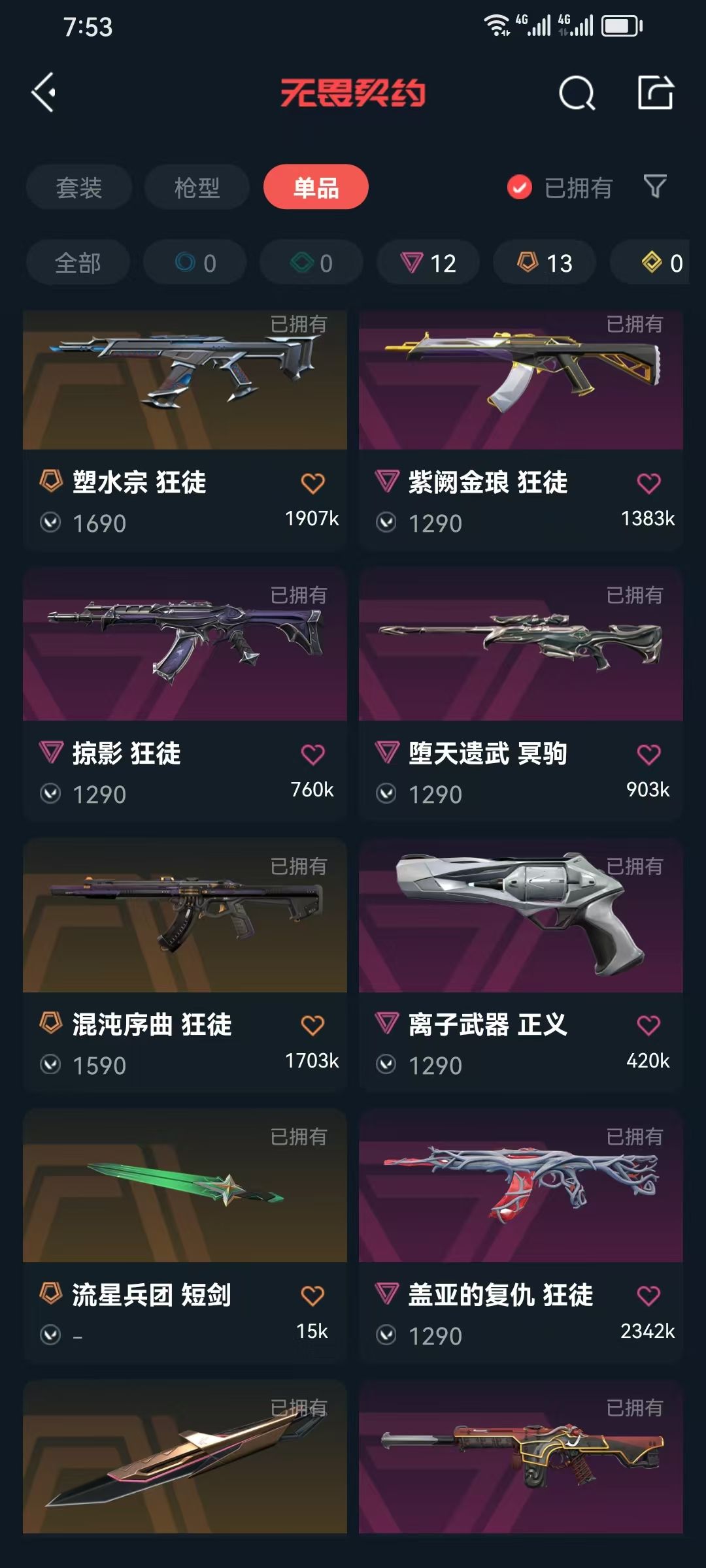Select the 单品 tab
The image size is (706, 1568).
tap(316, 188)
